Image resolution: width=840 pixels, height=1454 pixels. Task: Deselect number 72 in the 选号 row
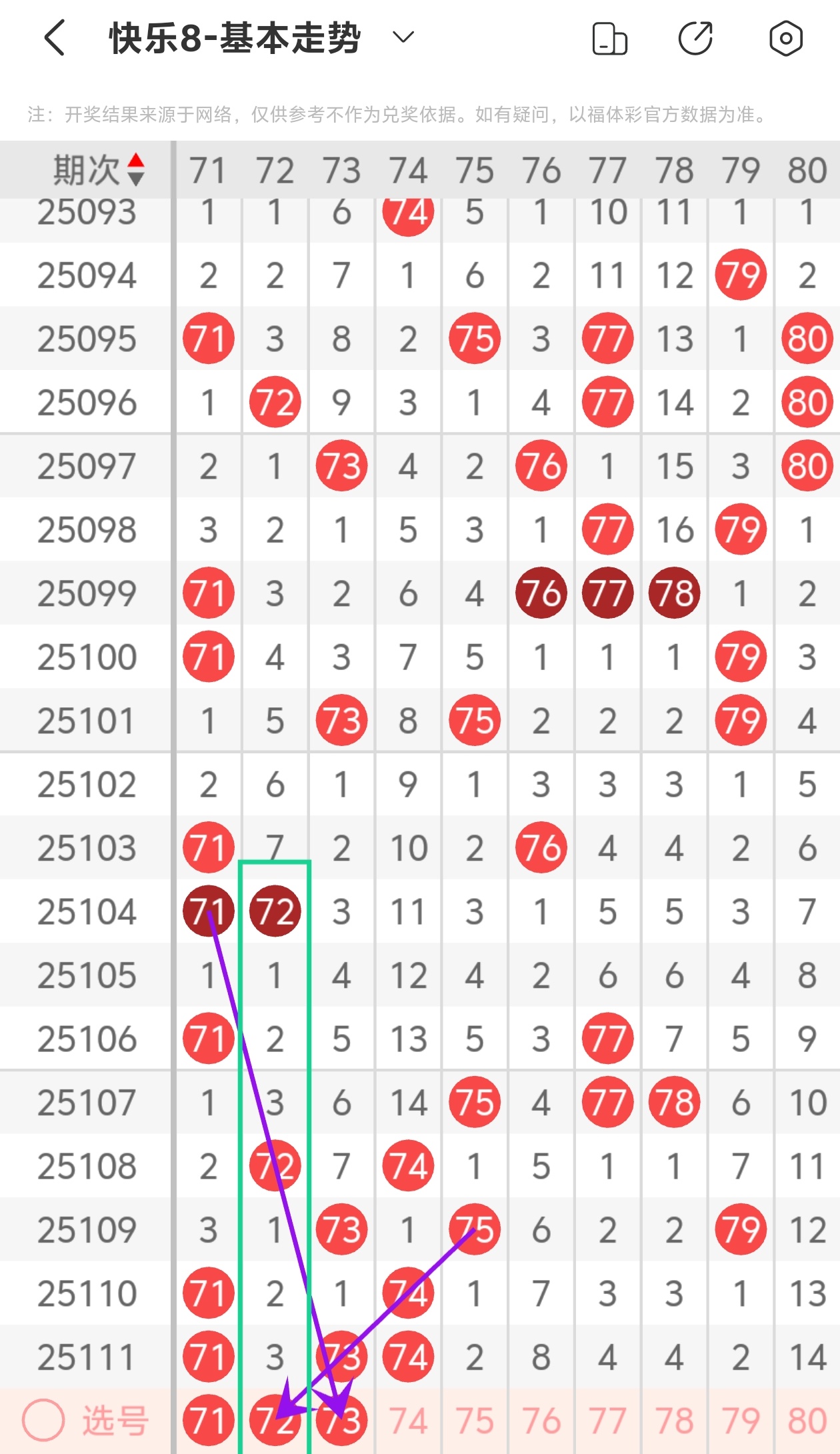point(275,1420)
